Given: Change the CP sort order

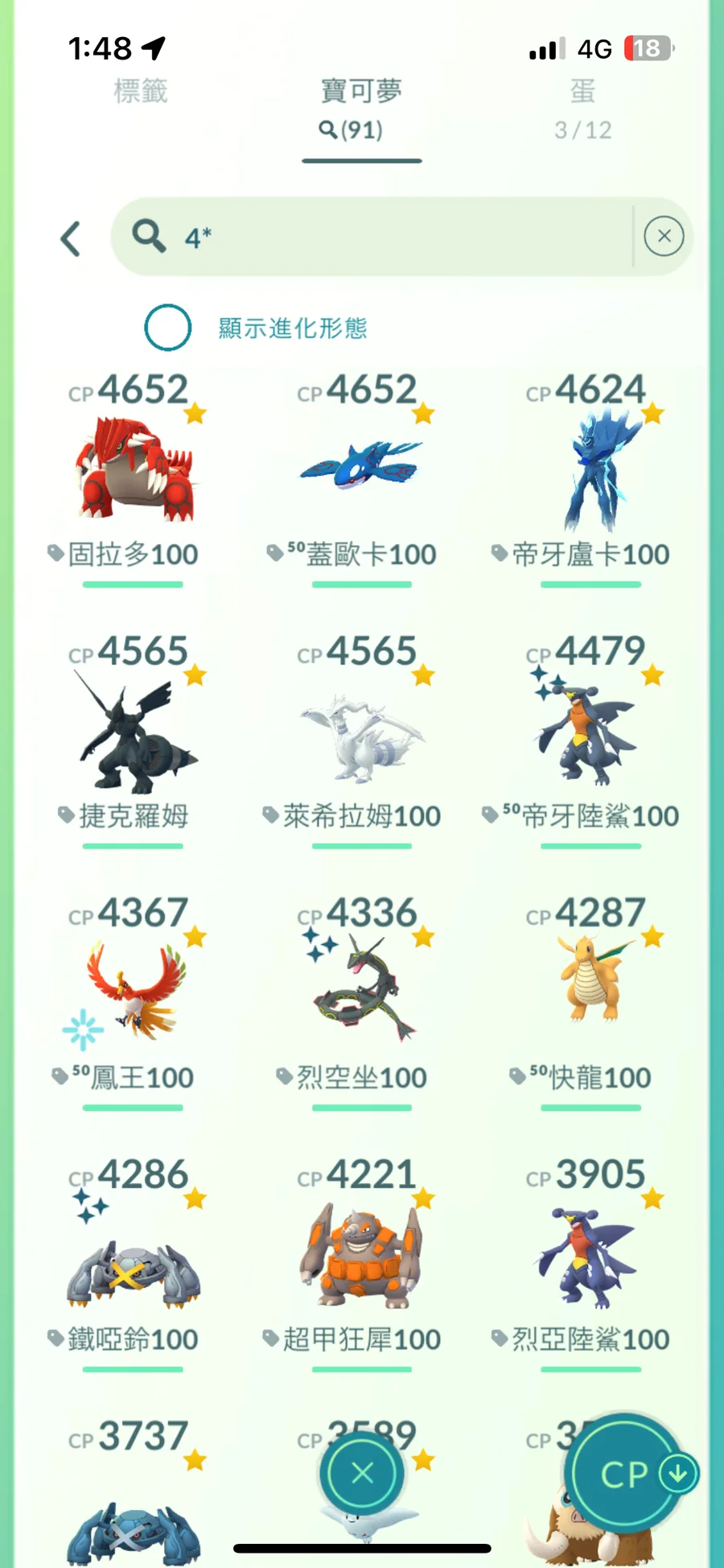Looking at the screenshot, I should click(627, 1475).
